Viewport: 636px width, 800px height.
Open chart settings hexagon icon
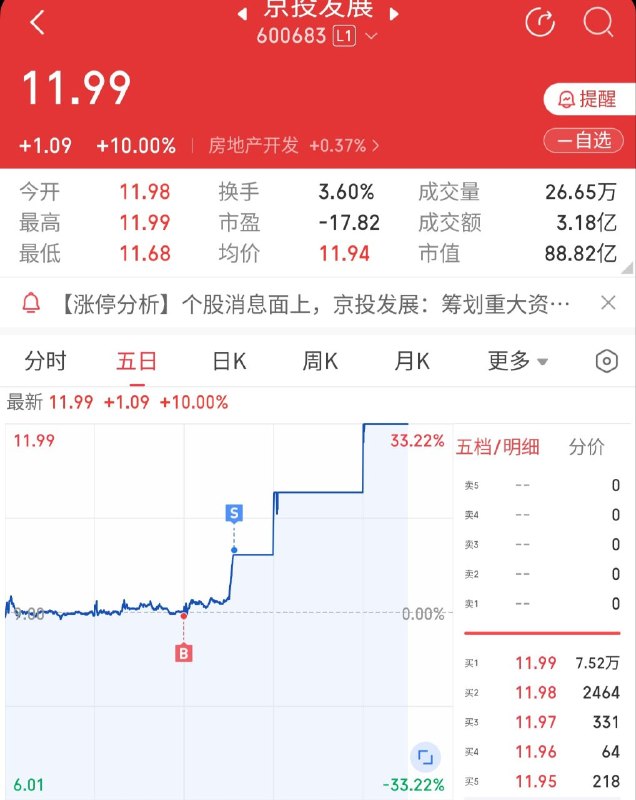606,361
